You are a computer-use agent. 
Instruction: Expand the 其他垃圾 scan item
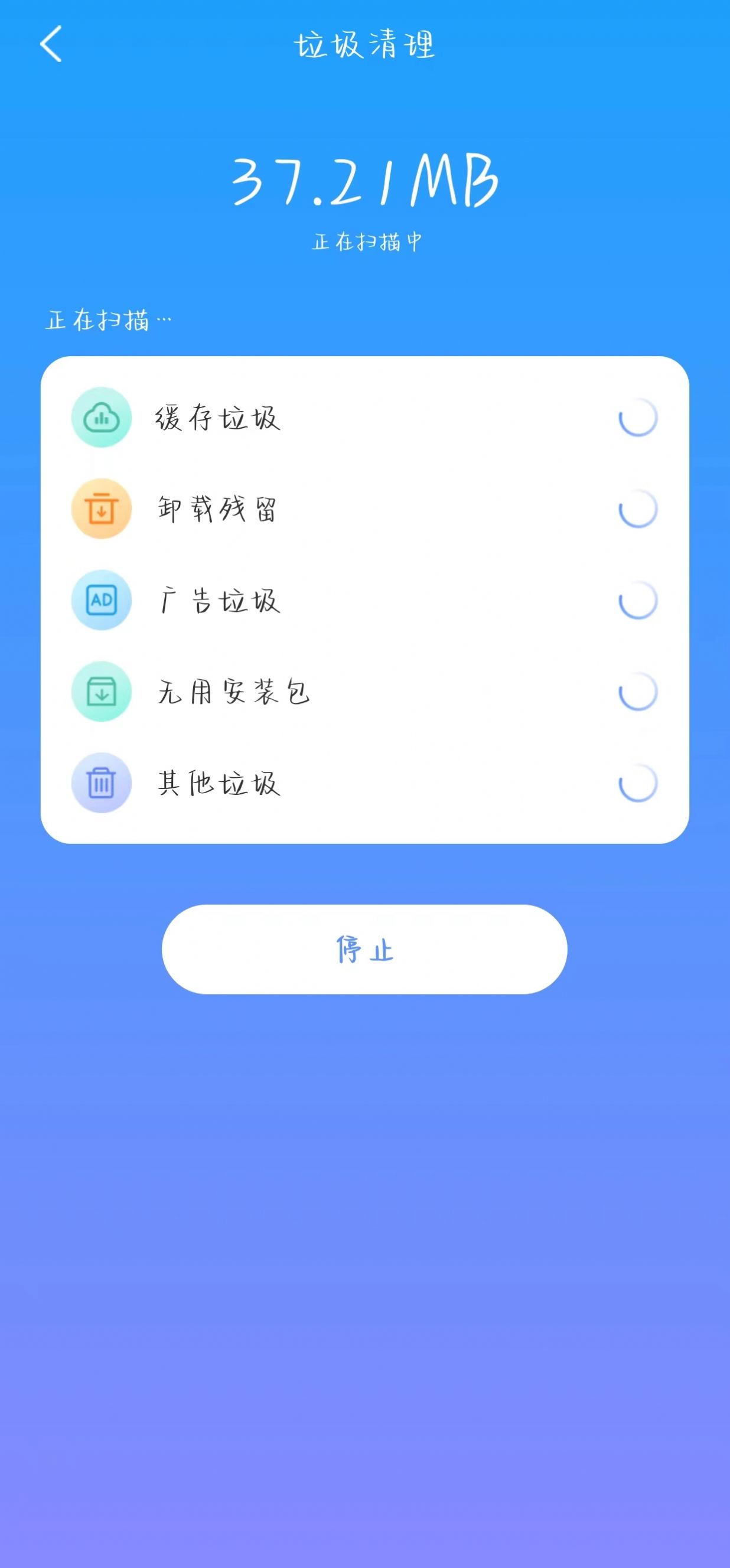pyautogui.click(x=366, y=783)
